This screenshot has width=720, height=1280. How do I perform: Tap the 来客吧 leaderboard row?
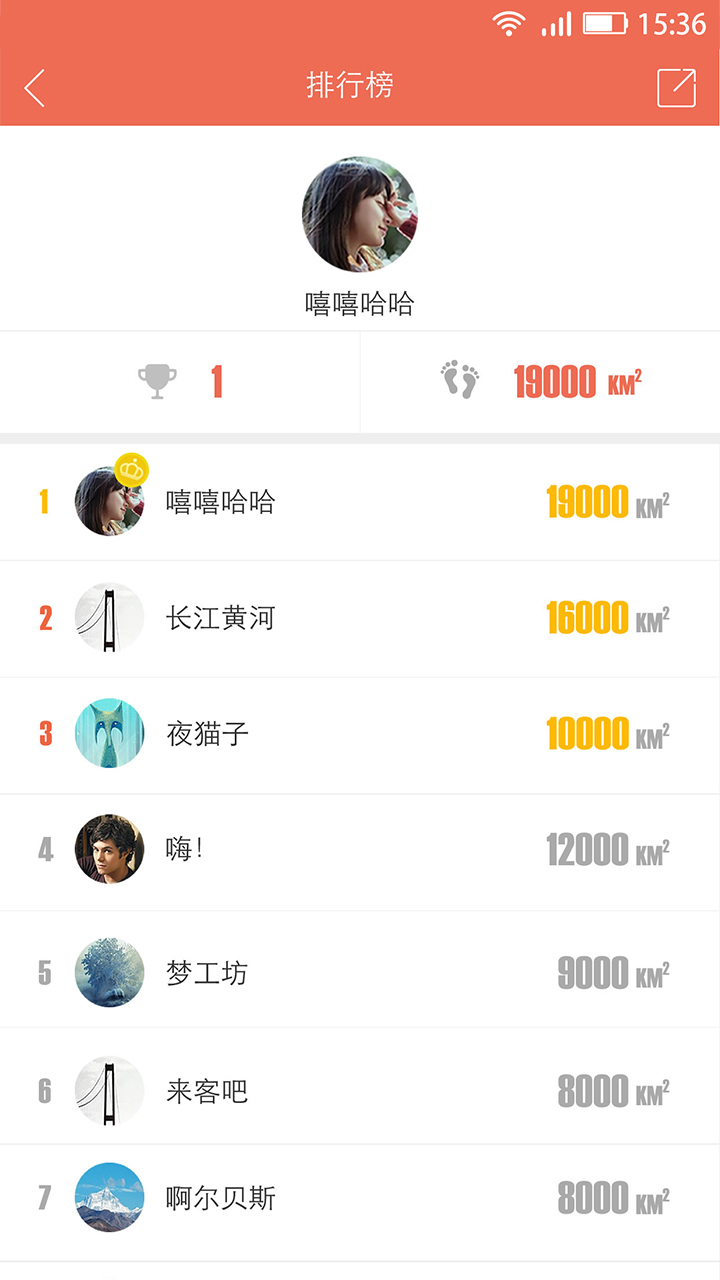pos(360,1090)
